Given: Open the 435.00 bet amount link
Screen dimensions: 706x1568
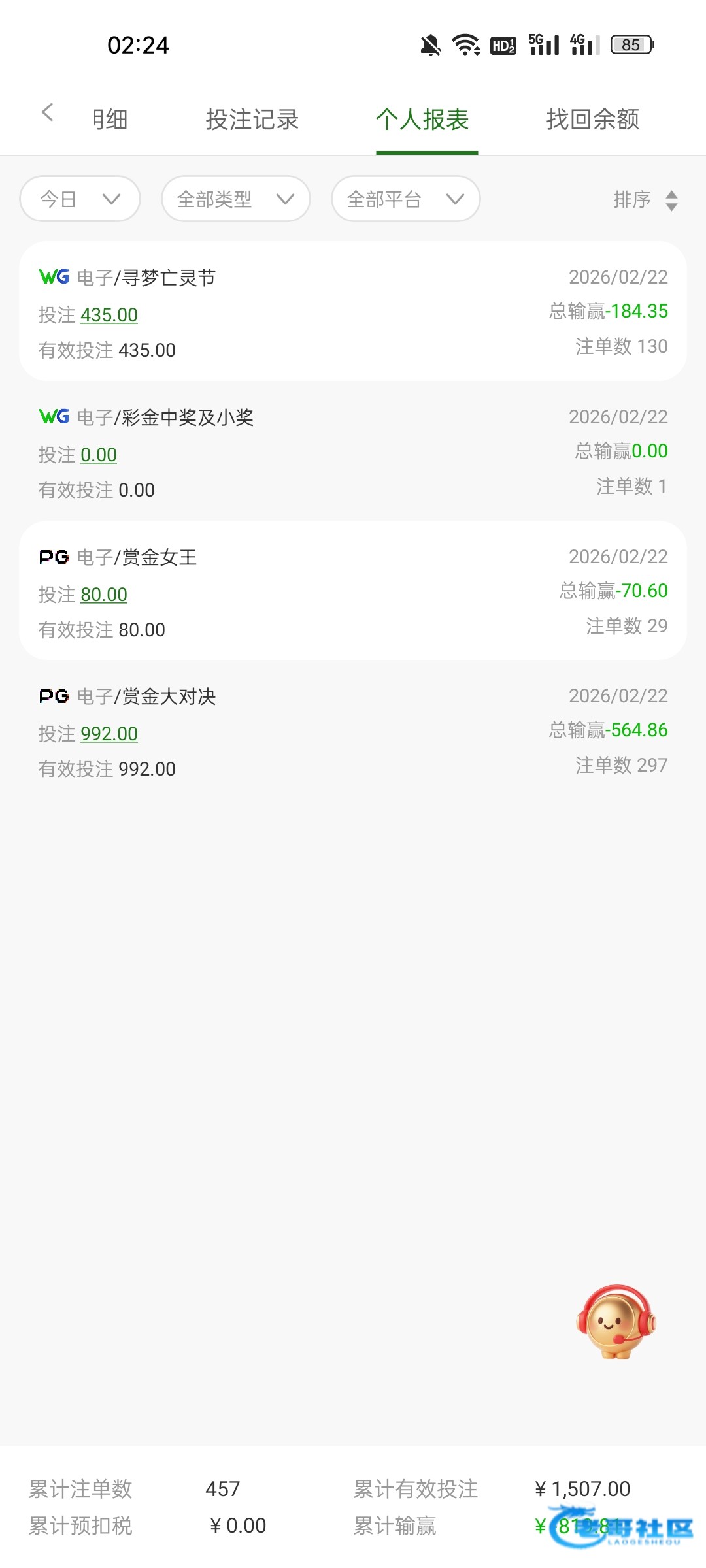Looking at the screenshot, I should [109, 315].
